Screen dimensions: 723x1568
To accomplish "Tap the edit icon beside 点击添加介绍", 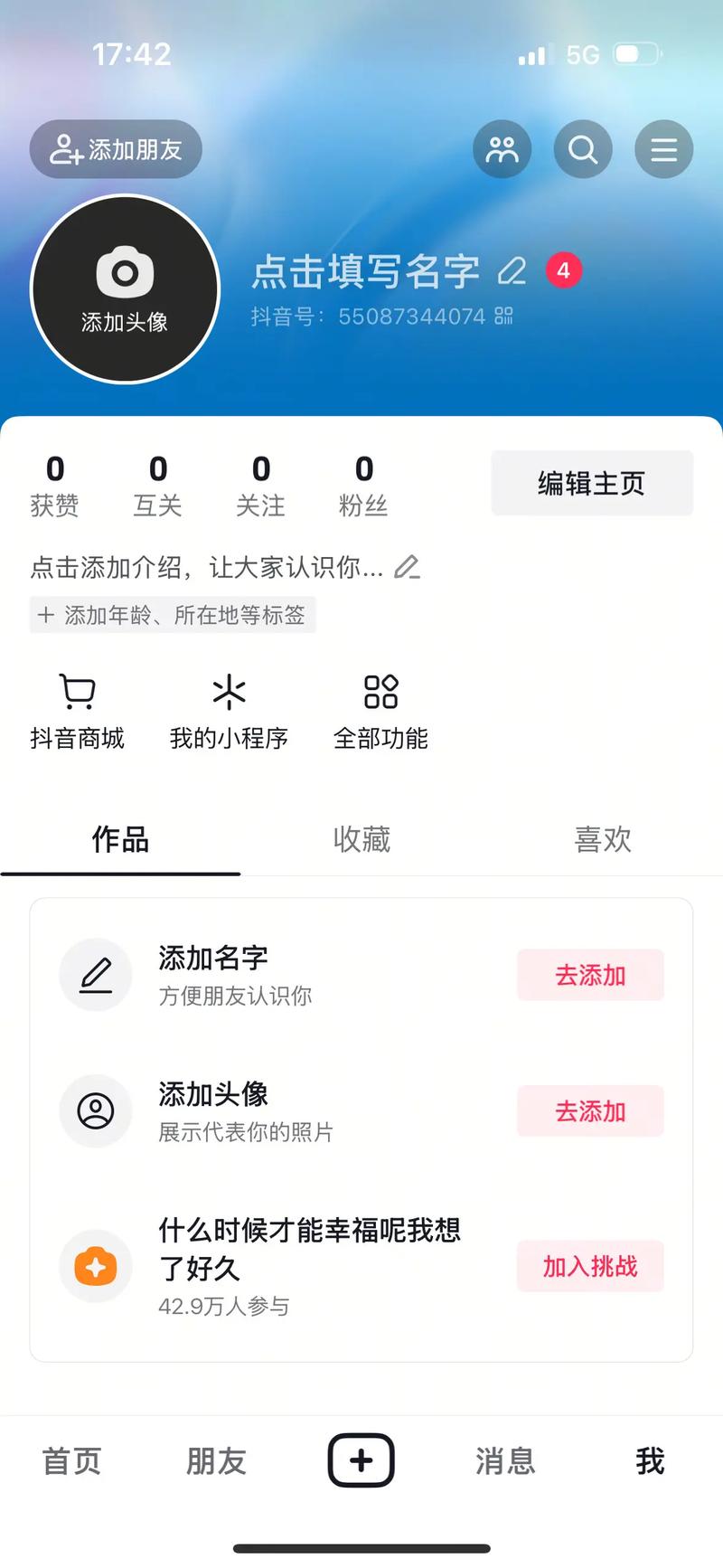I will coord(408,567).
